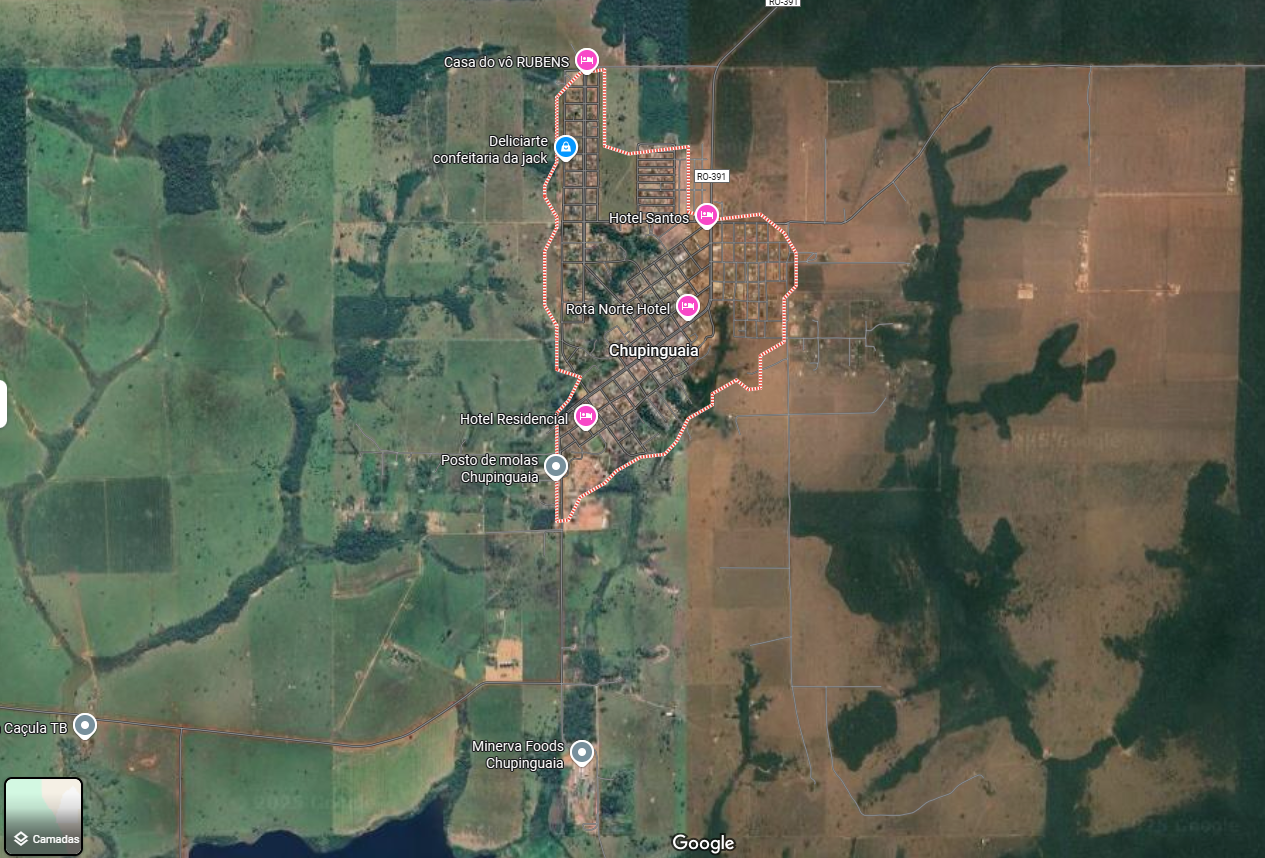View Rota Norte Hotel details

click(687, 306)
